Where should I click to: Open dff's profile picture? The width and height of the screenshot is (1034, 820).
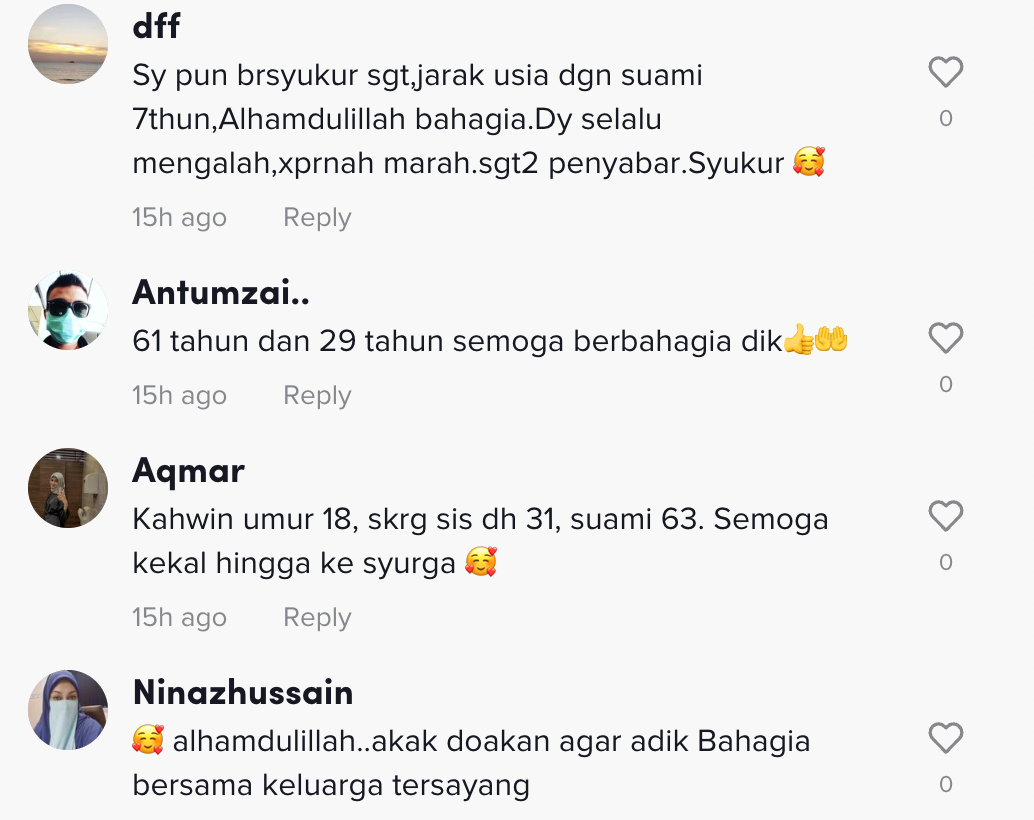point(68,44)
